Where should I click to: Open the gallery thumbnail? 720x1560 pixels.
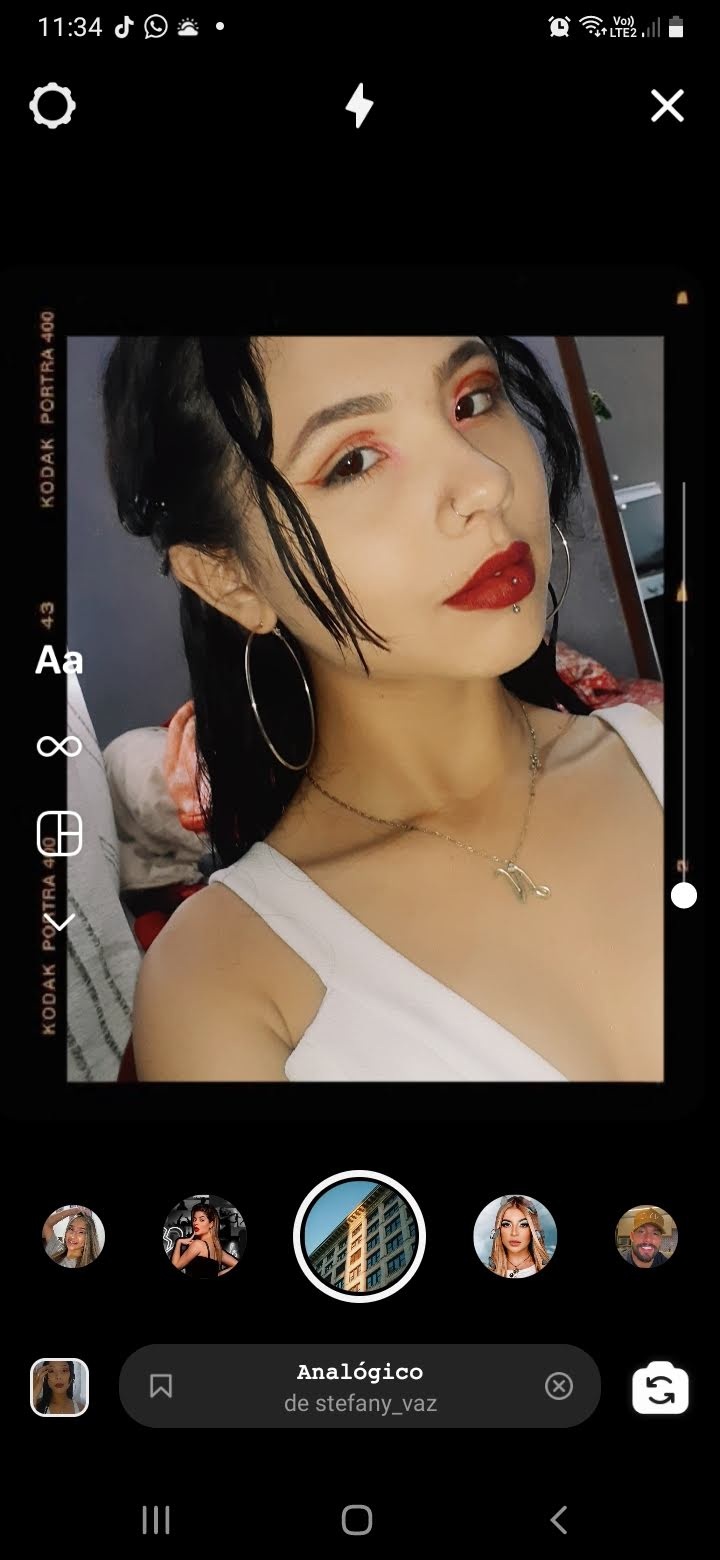tap(60, 1387)
